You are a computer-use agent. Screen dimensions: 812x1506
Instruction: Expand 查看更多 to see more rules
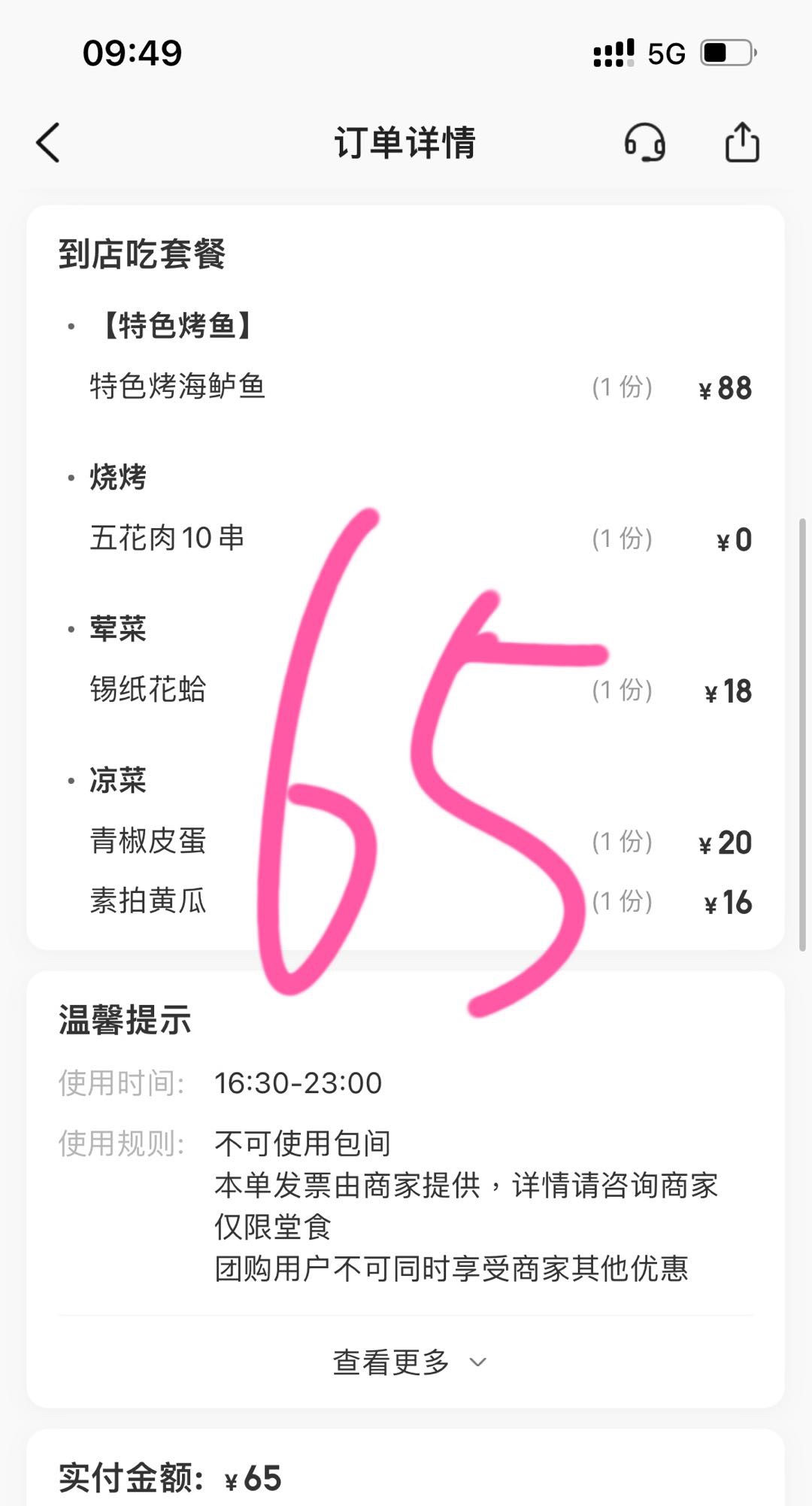(410, 1362)
